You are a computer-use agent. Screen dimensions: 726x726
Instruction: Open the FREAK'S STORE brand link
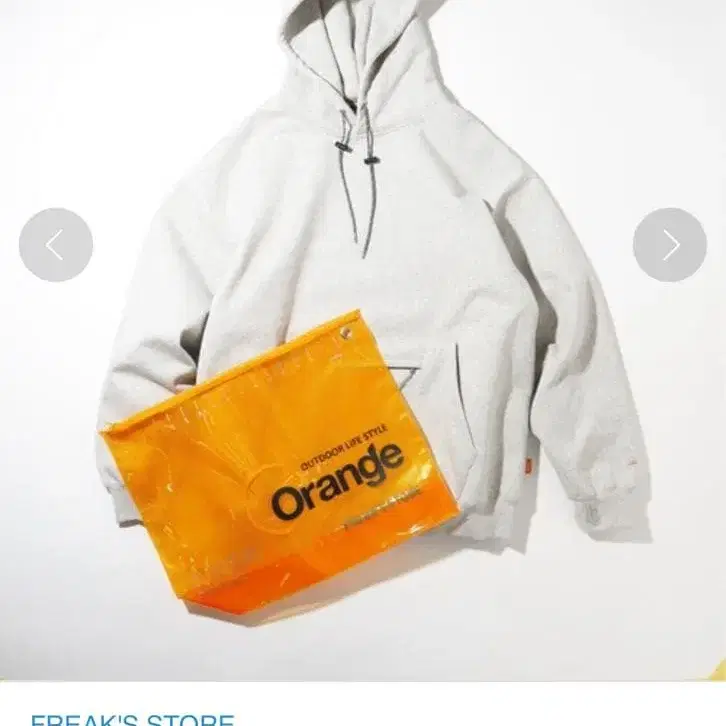[x=132, y=718]
